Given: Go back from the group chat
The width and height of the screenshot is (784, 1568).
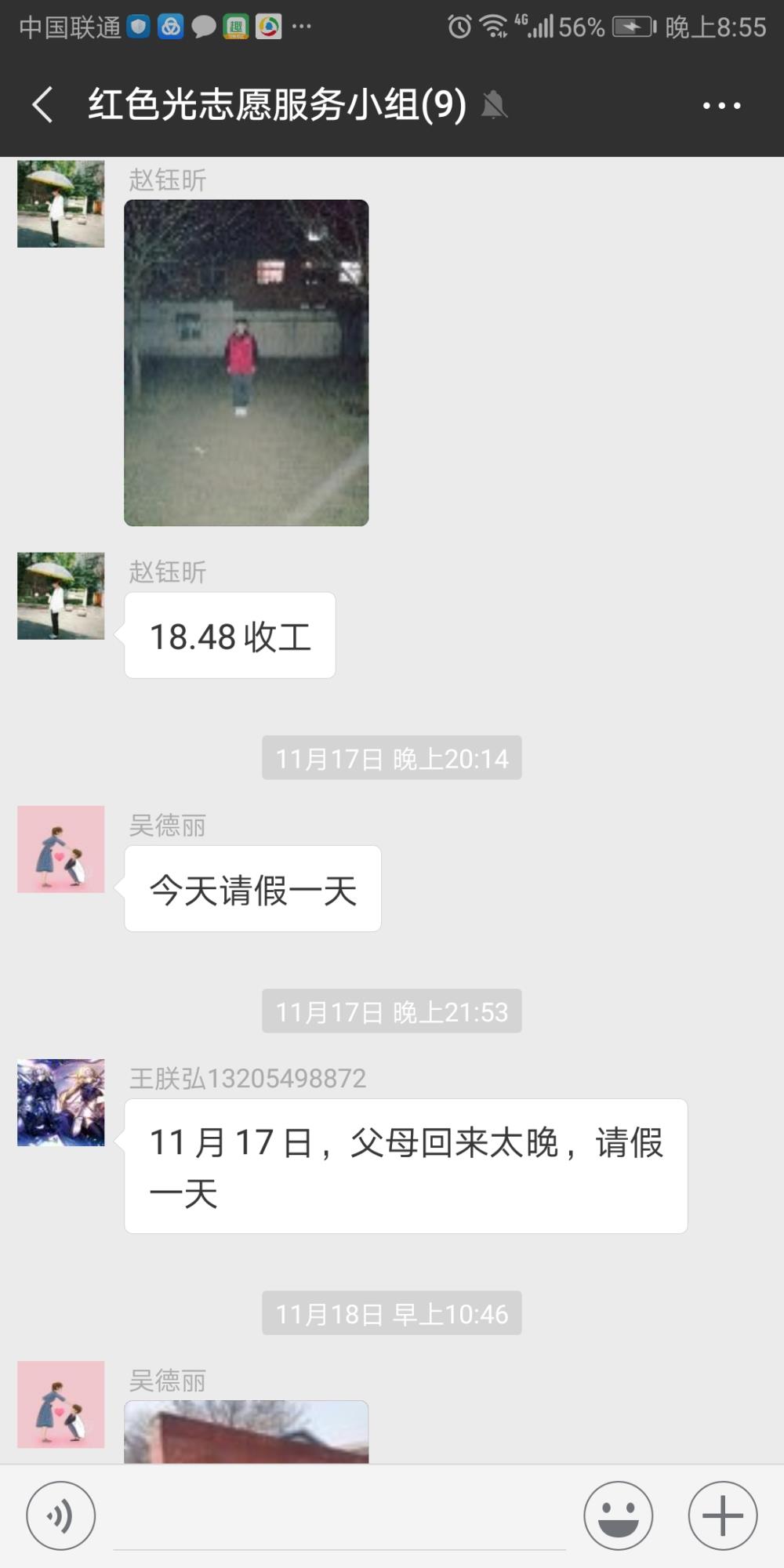Looking at the screenshot, I should tap(43, 104).
